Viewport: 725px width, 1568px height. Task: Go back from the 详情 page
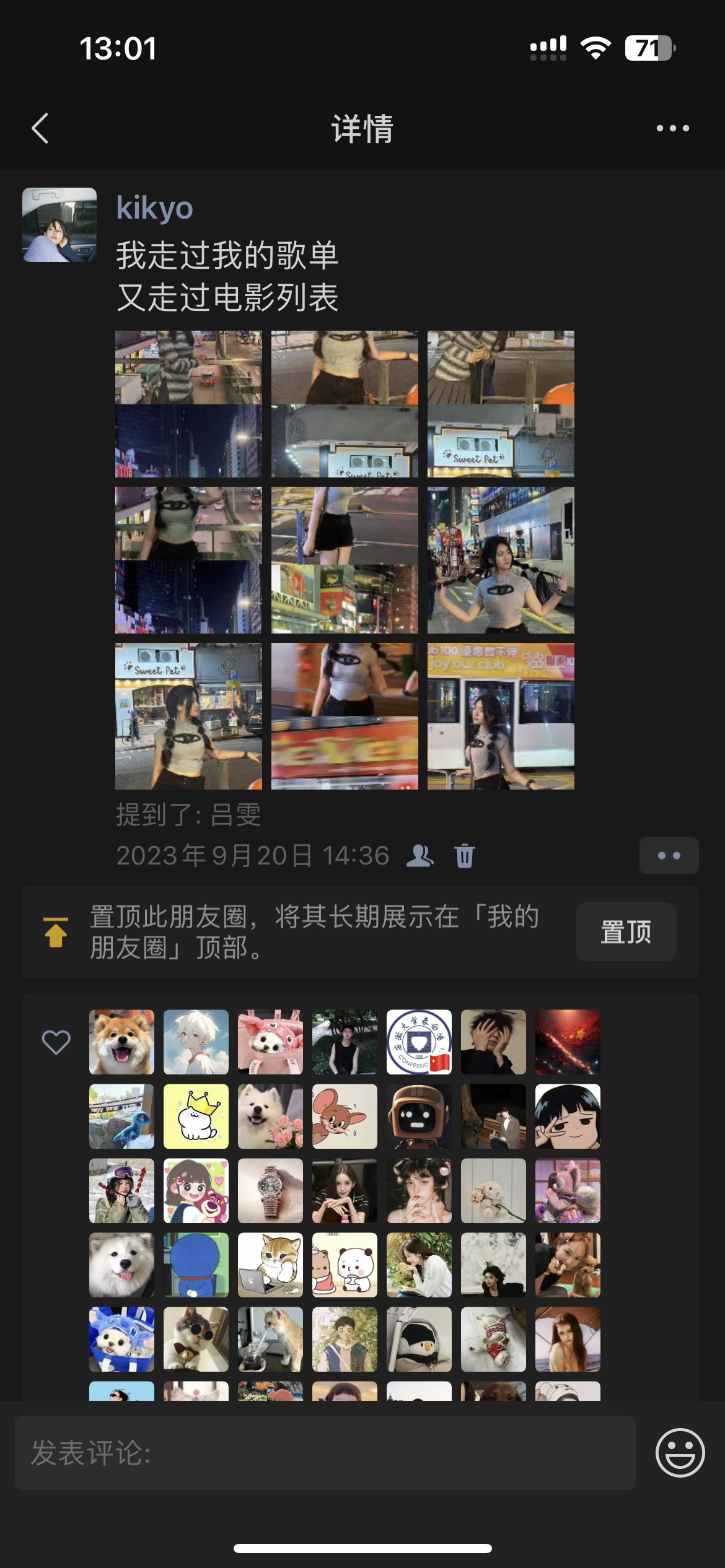click(x=41, y=128)
